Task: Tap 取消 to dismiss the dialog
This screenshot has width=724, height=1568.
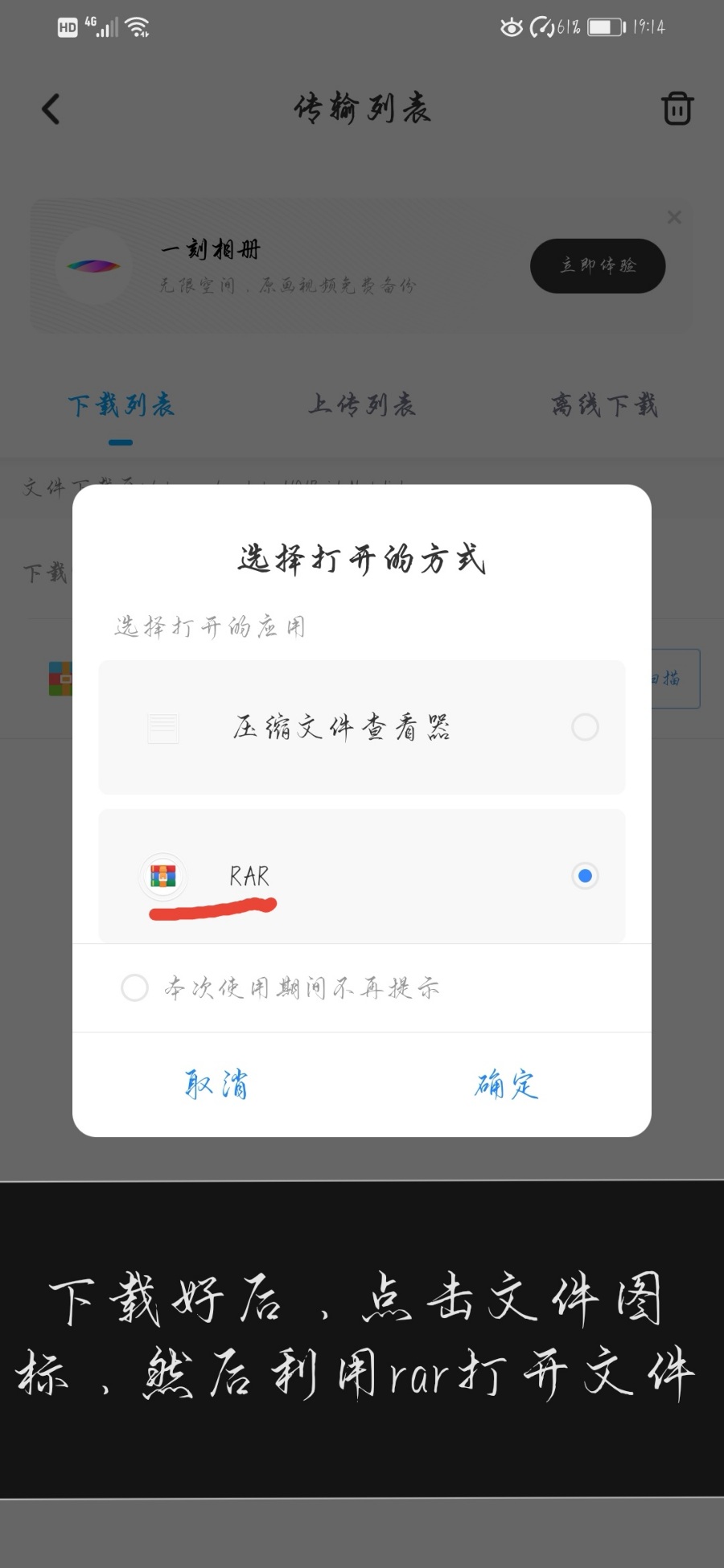Action: (217, 1085)
